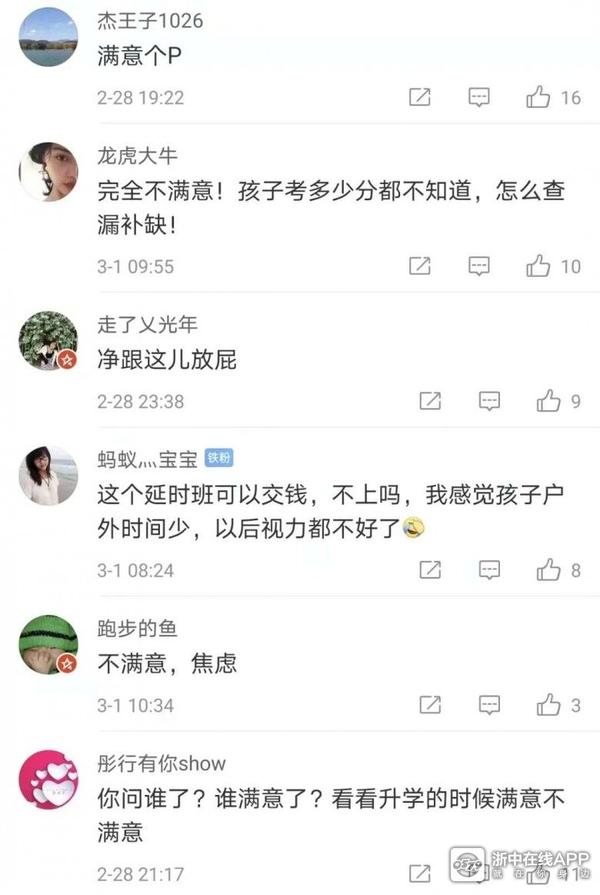Open replies on 龙虎大牛's comment
The width and height of the screenshot is (600, 895).
click(480, 266)
